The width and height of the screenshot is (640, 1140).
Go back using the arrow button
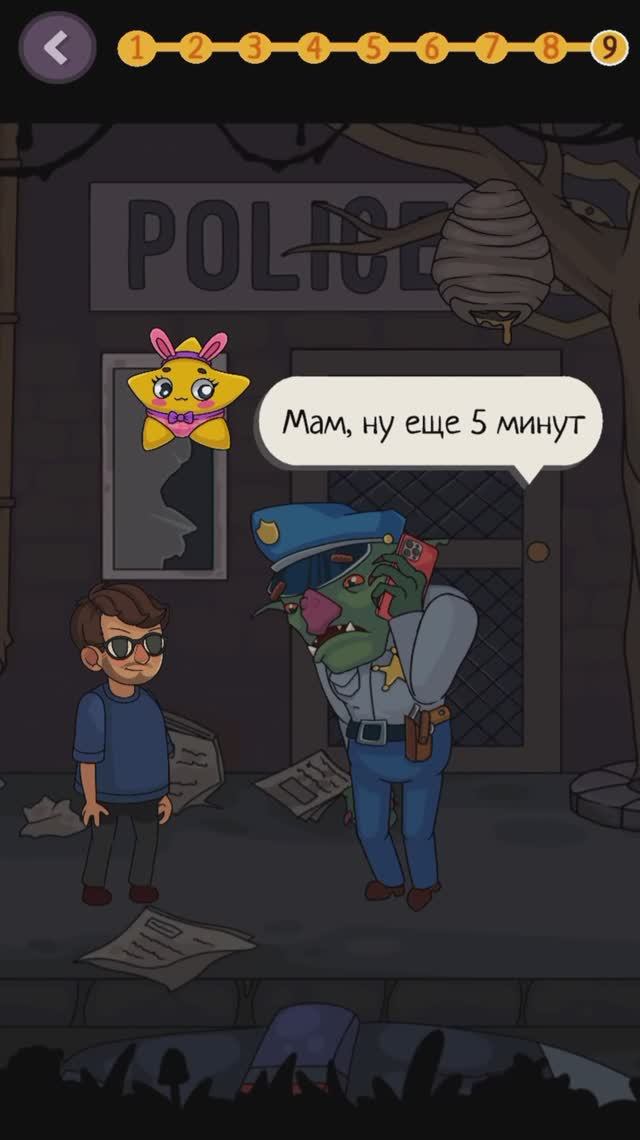57,47
